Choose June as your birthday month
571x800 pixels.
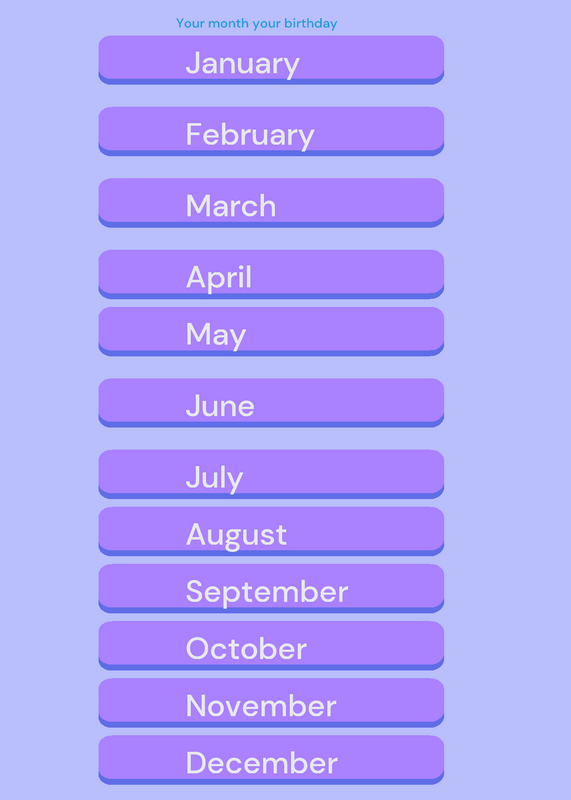click(x=271, y=403)
